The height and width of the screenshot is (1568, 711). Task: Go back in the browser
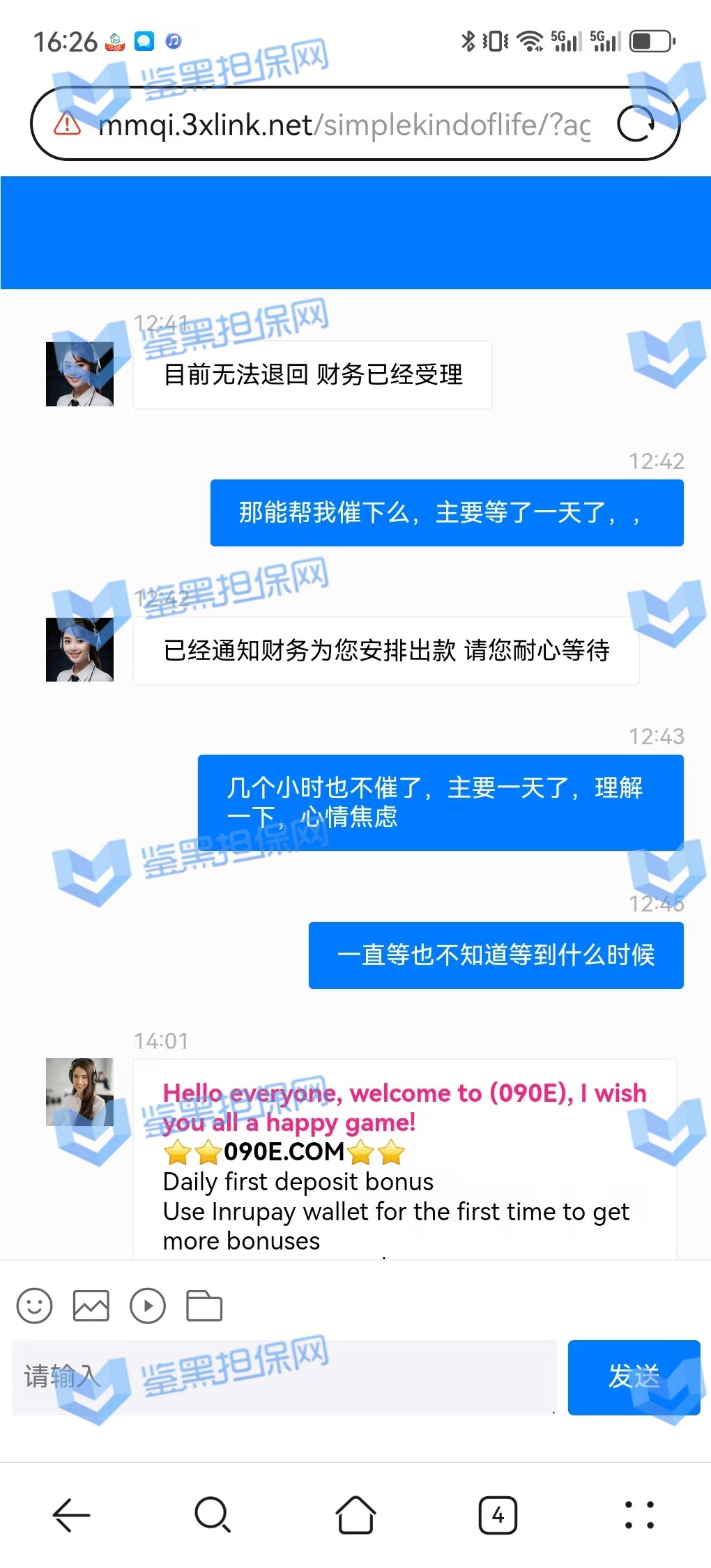point(72,1514)
